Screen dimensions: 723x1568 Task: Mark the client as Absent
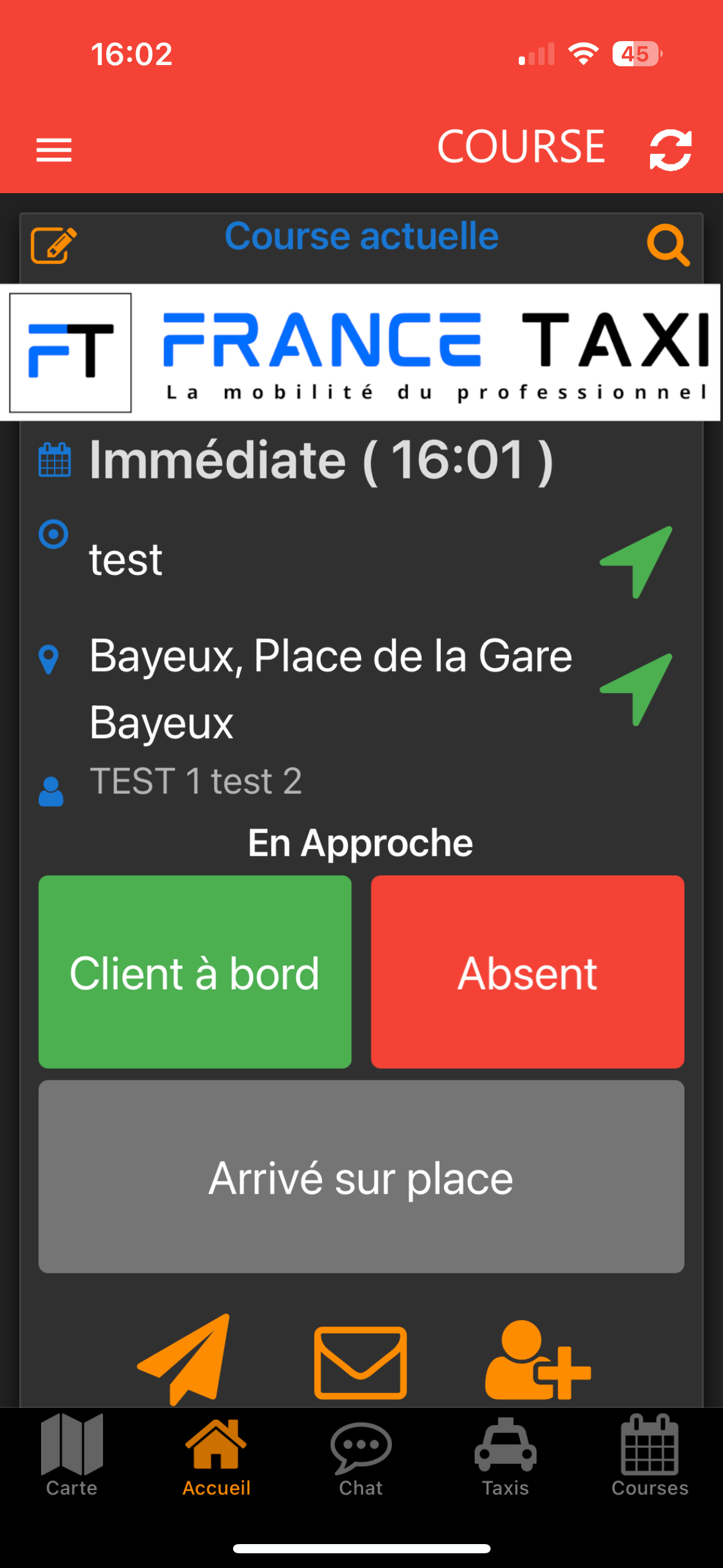(527, 972)
